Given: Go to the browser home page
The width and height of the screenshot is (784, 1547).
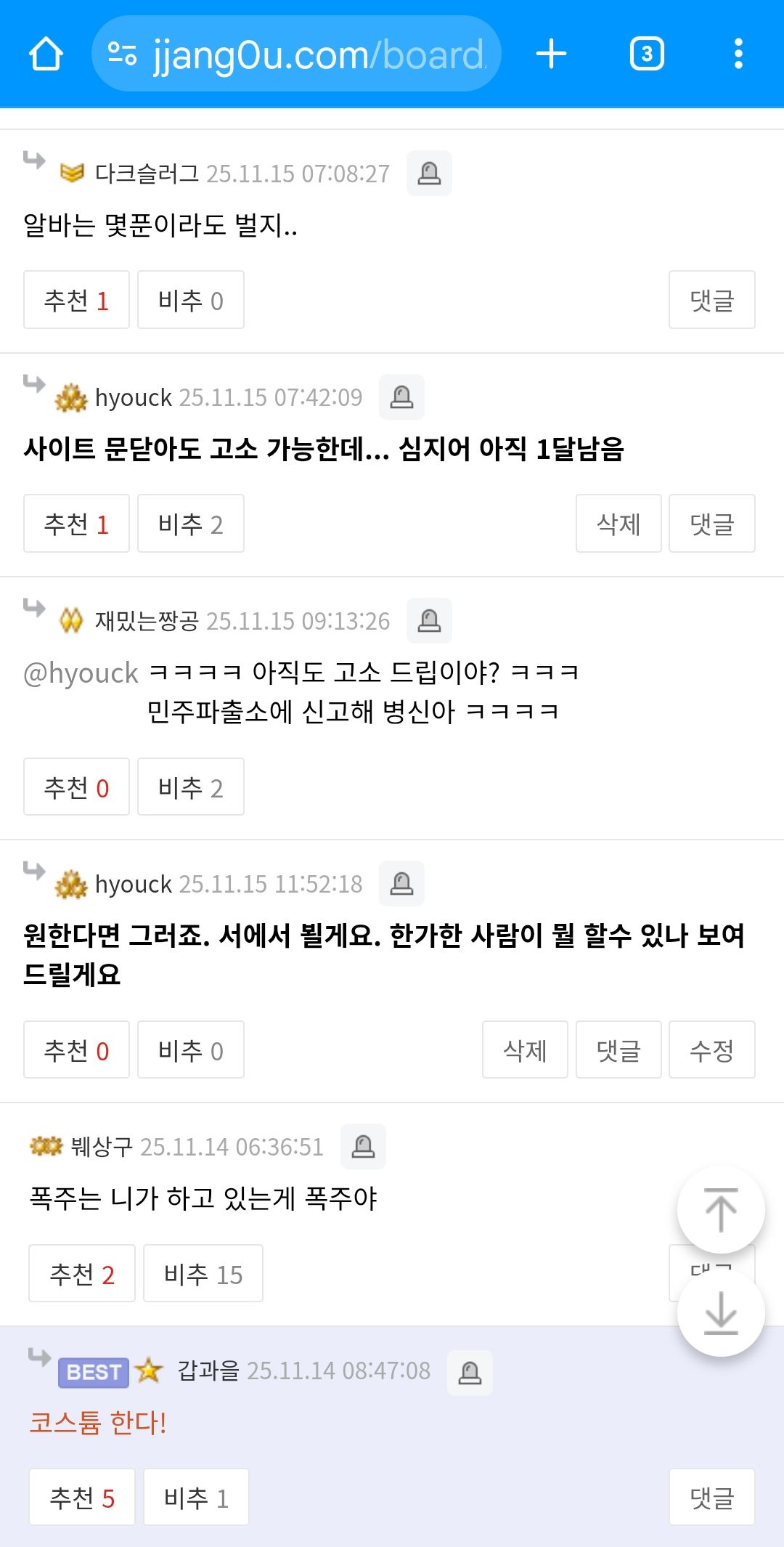Looking at the screenshot, I should click(x=46, y=54).
